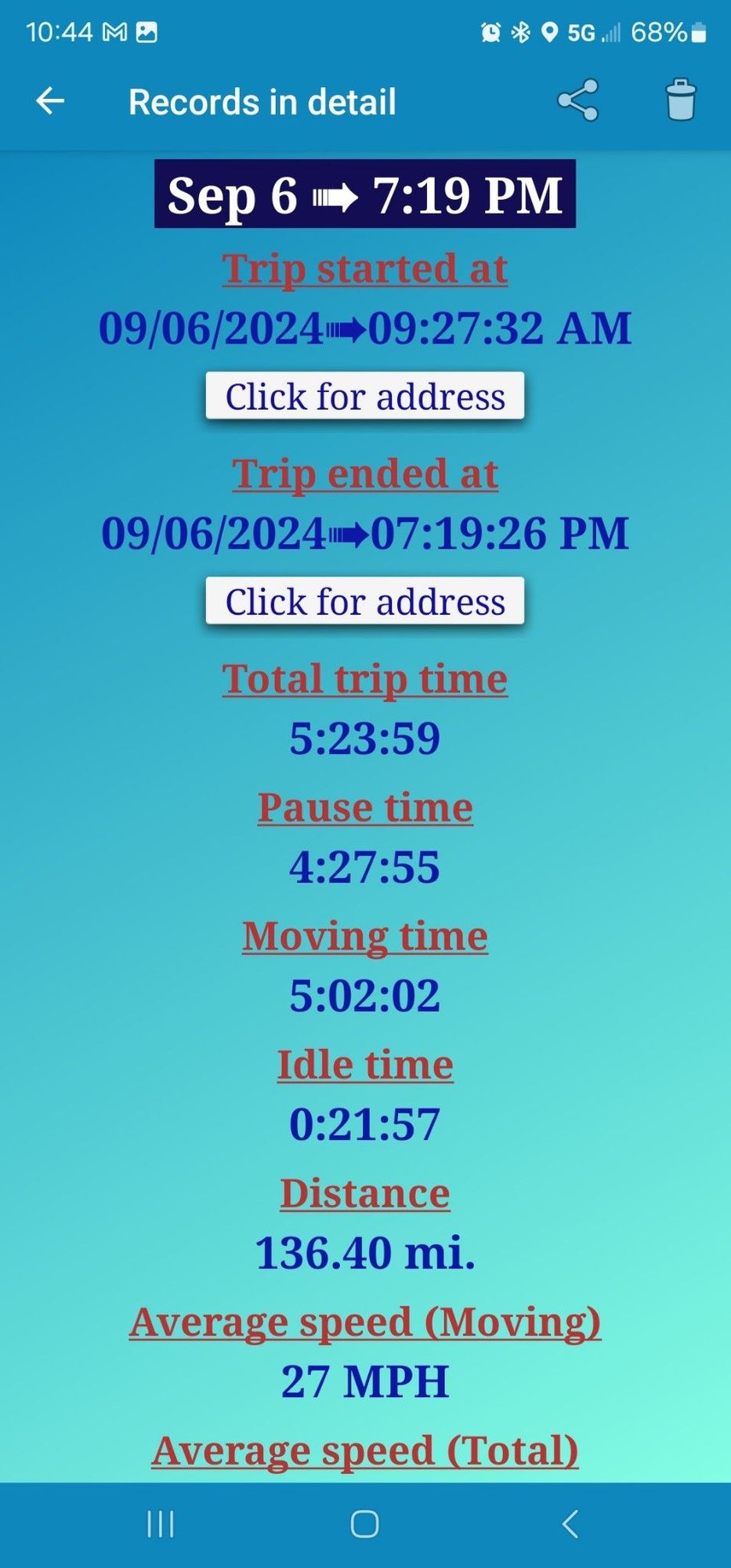Delete this trip record
The height and width of the screenshot is (1568, 731).
680,100
